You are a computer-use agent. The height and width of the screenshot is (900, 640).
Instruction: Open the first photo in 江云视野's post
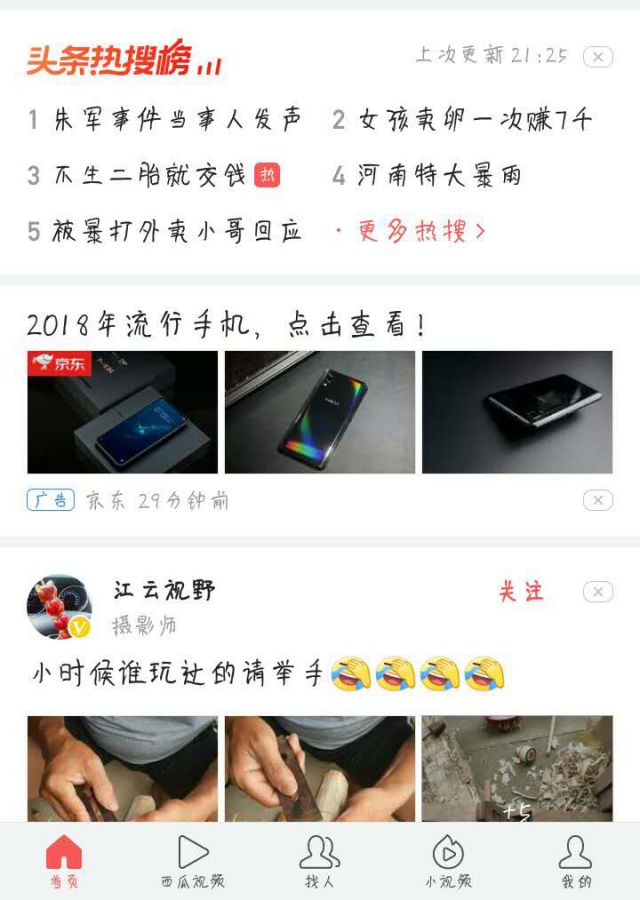[x=122, y=768]
